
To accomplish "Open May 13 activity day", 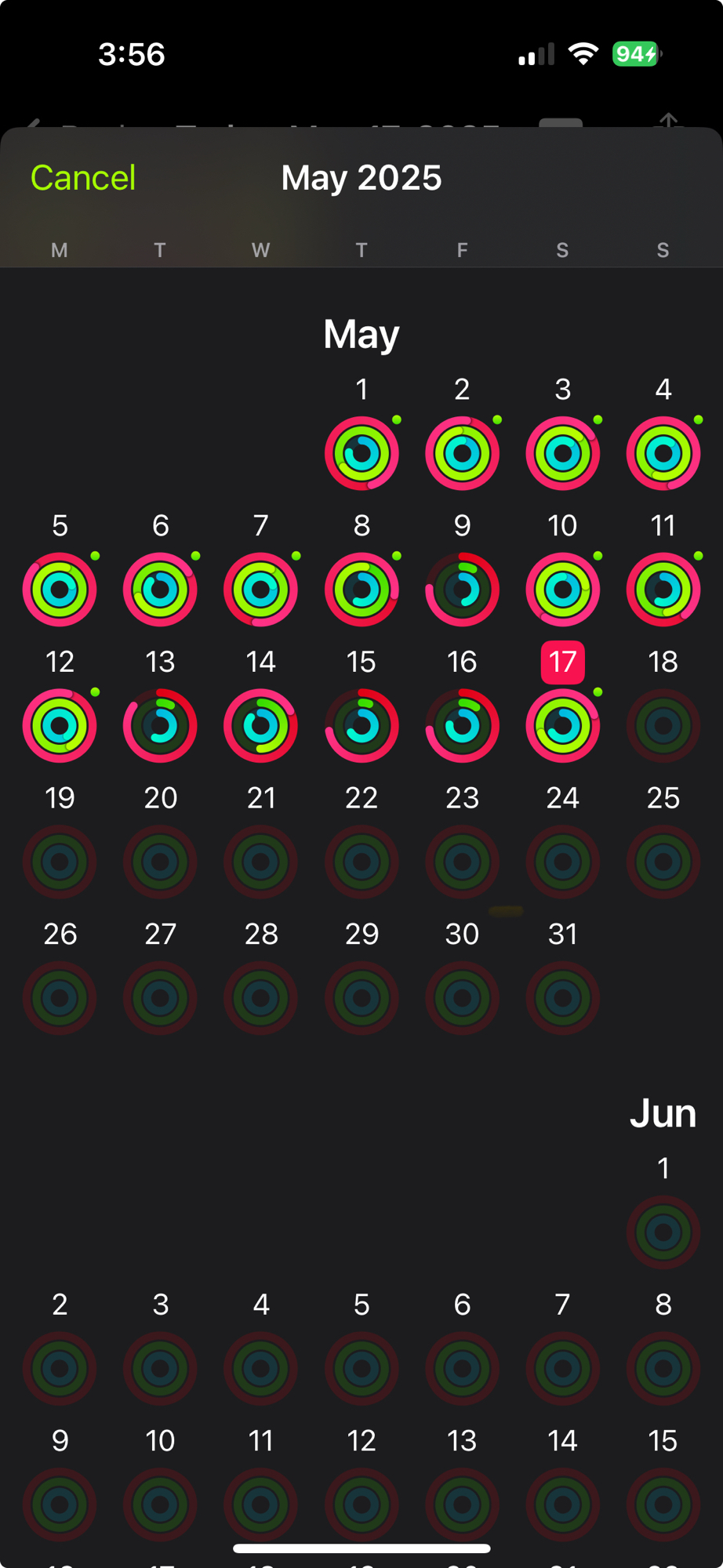I will tap(160, 726).
